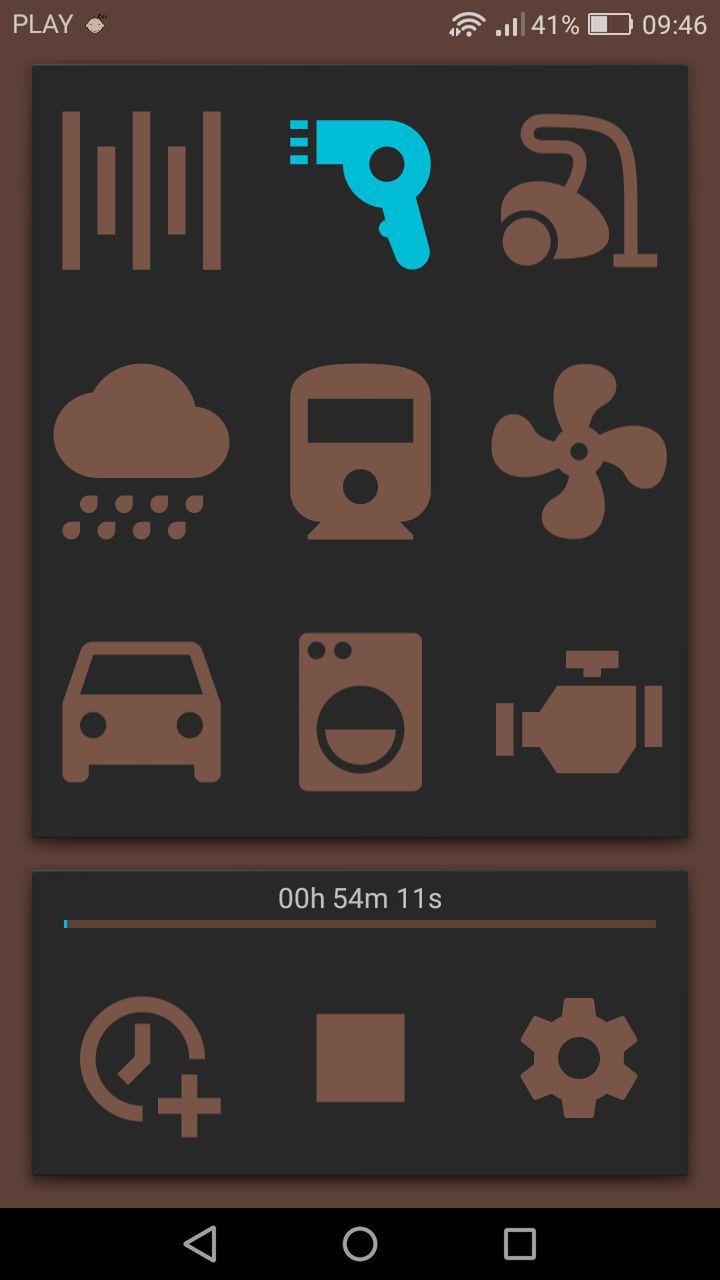Play the rain cloud sound
720x1280 pixels.
point(141,451)
